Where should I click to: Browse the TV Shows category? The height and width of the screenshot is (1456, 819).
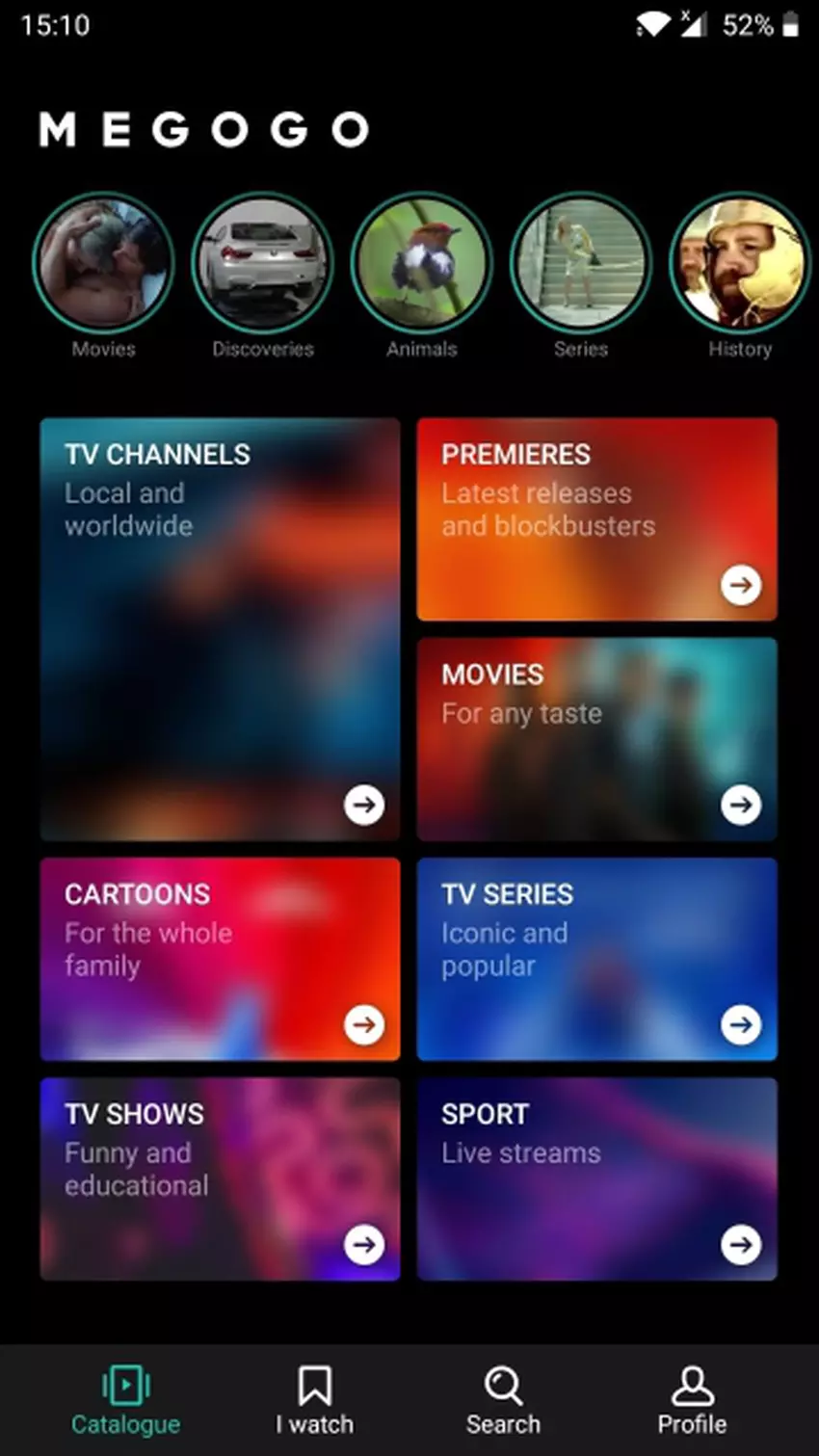220,1178
